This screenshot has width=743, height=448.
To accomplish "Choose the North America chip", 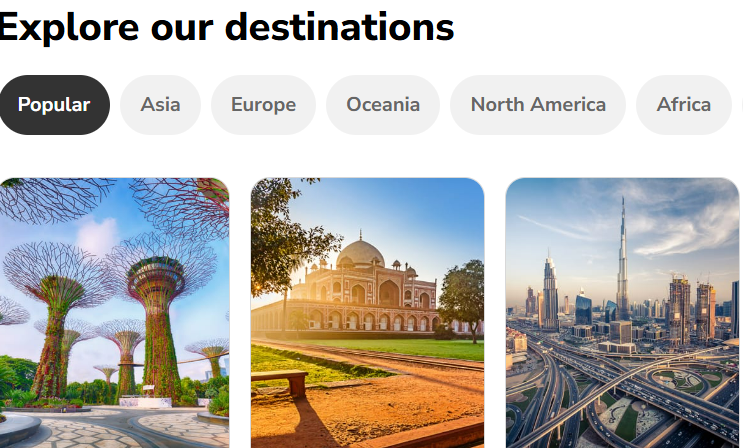I will click(538, 105).
